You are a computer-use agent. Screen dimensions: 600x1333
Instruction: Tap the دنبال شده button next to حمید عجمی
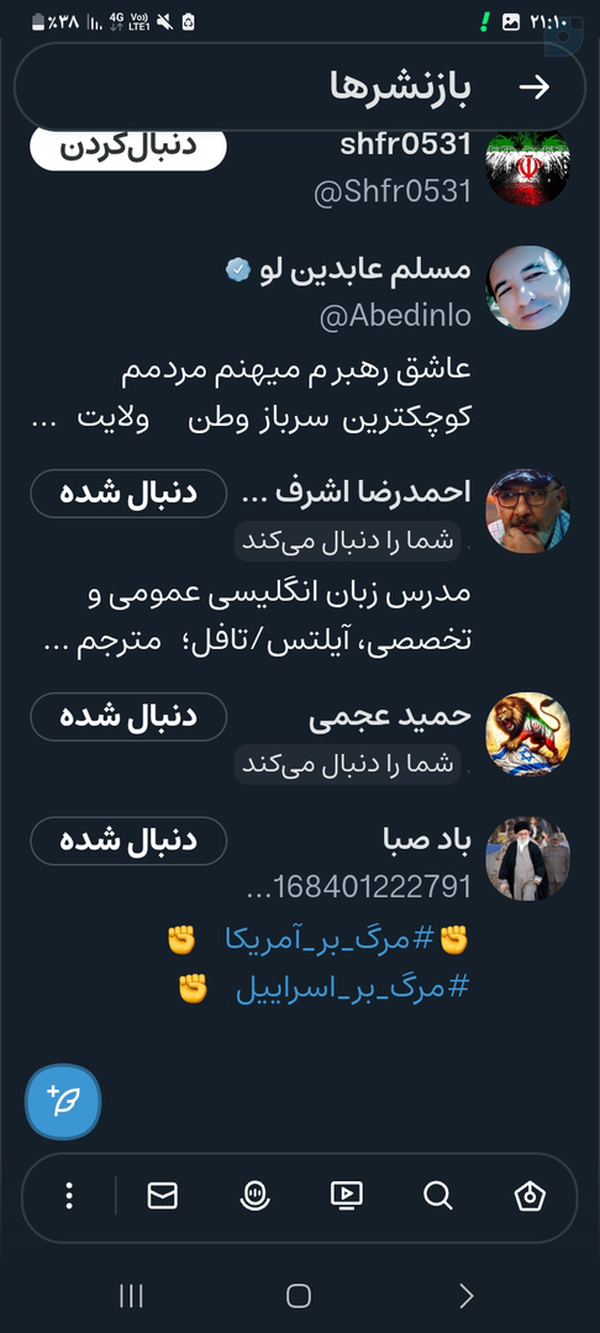pyautogui.click(x=128, y=716)
